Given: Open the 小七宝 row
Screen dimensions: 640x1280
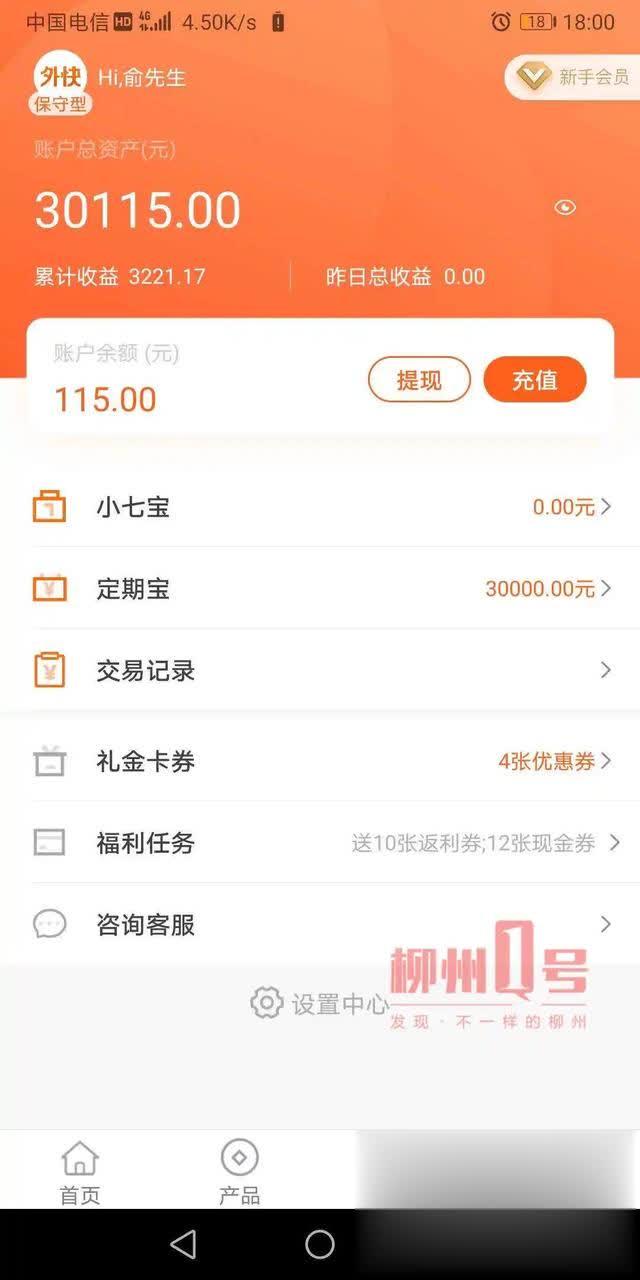Looking at the screenshot, I should (320, 507).
